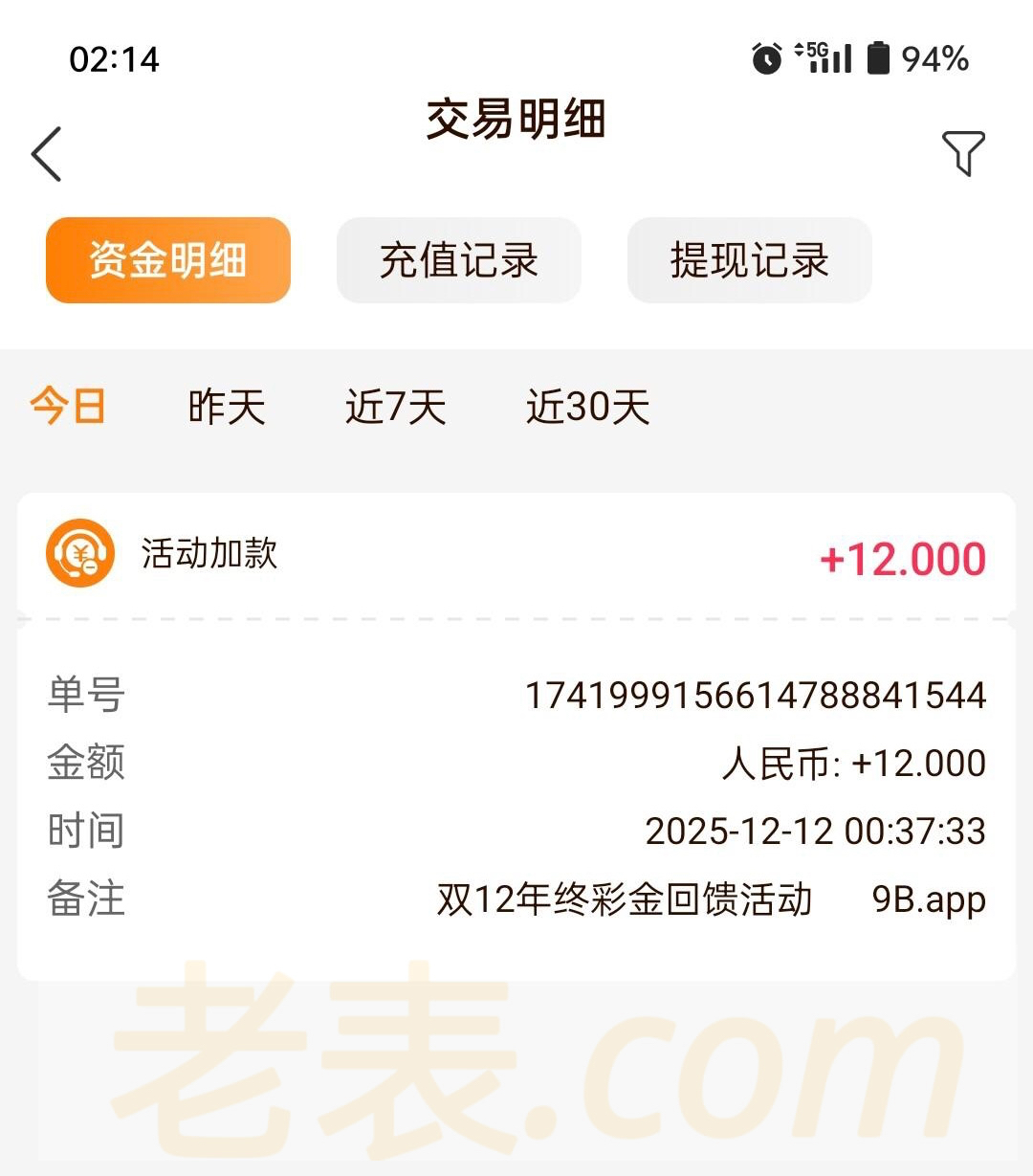Open the filter funnel icon
The width and height of the screenshot is (1033, 1176).
click(x=963, y=153)
